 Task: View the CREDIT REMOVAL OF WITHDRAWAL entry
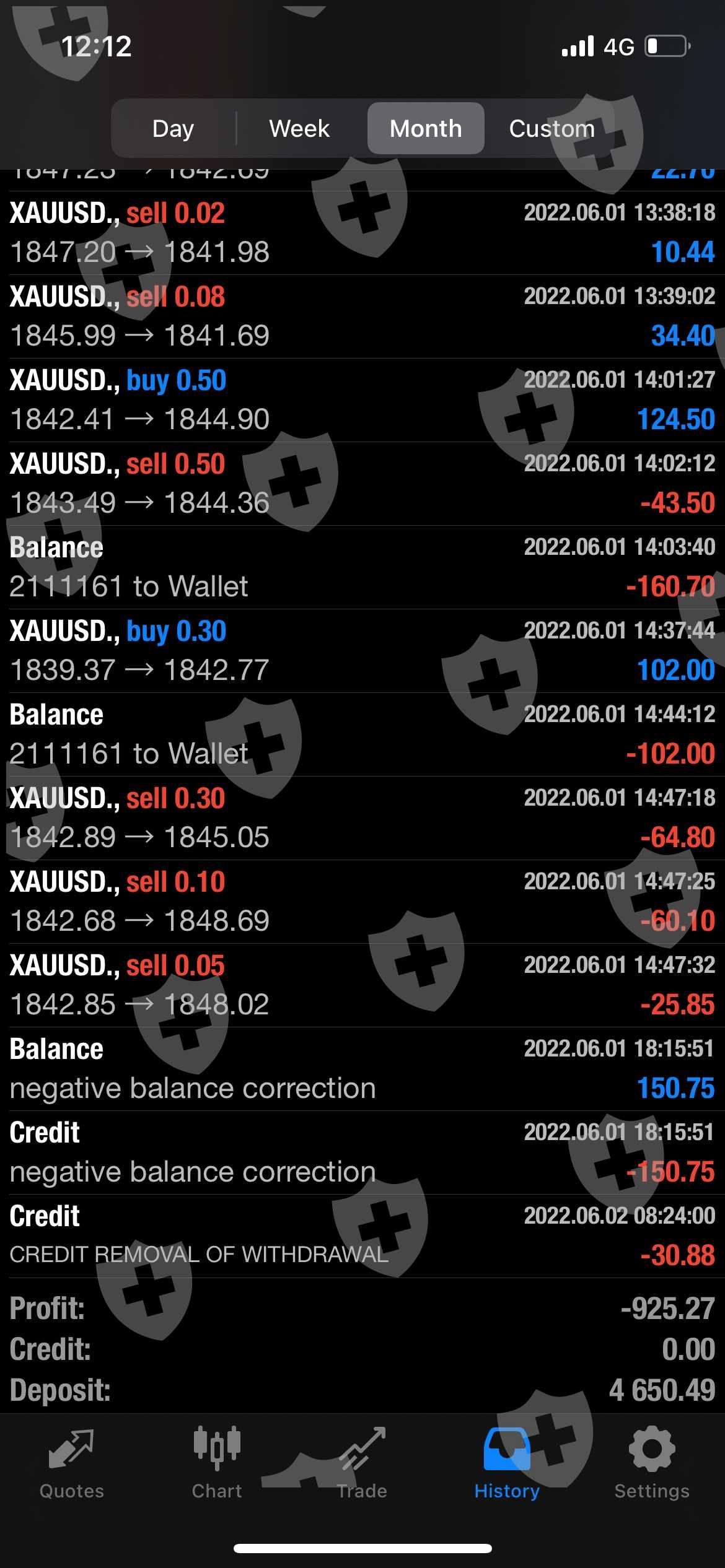click(362, 1236)
